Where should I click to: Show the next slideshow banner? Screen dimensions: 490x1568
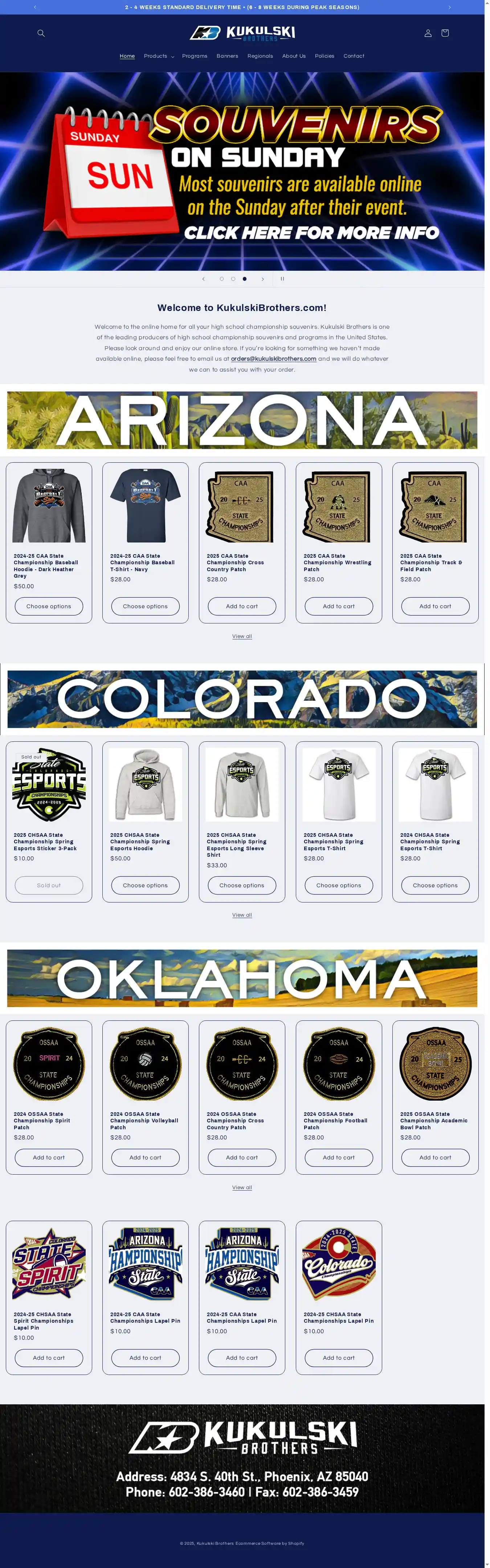263,279
